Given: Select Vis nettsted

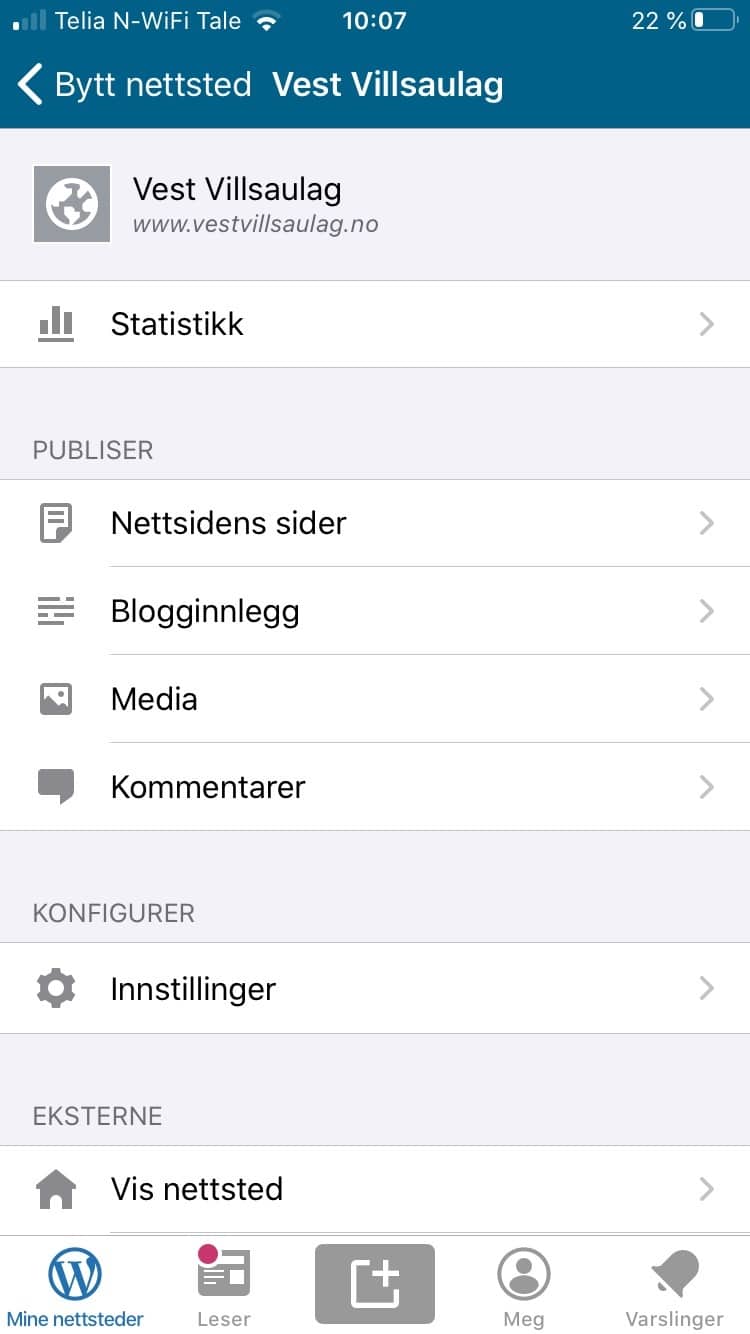Looking at the screenshot, I should pyautogui.click(x=375, y=1189).
